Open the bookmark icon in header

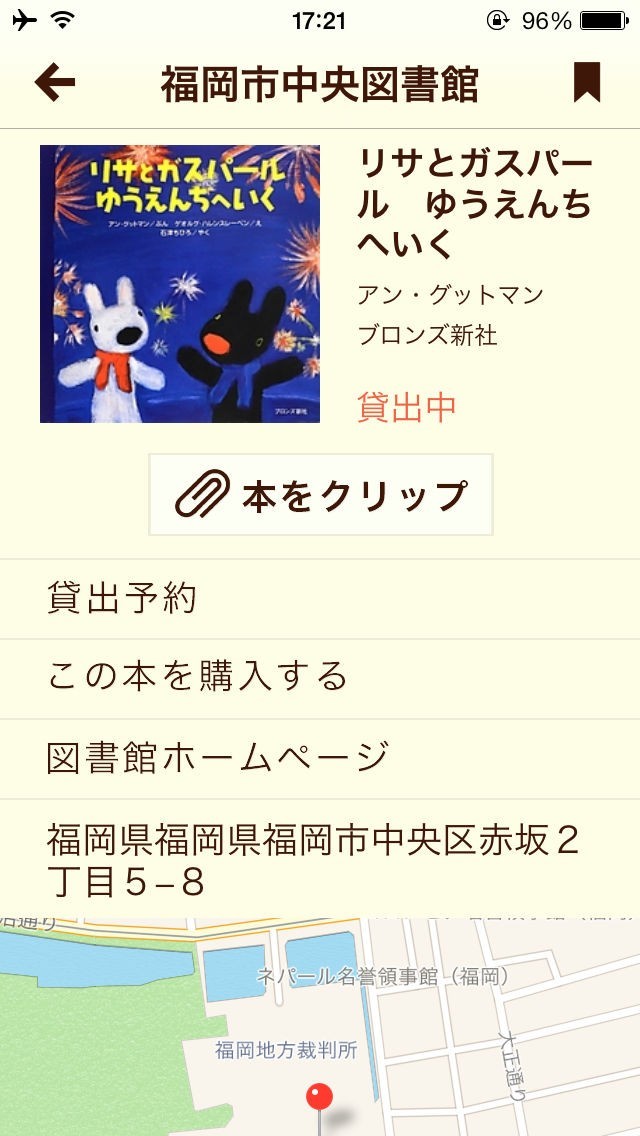pos(587,83)
